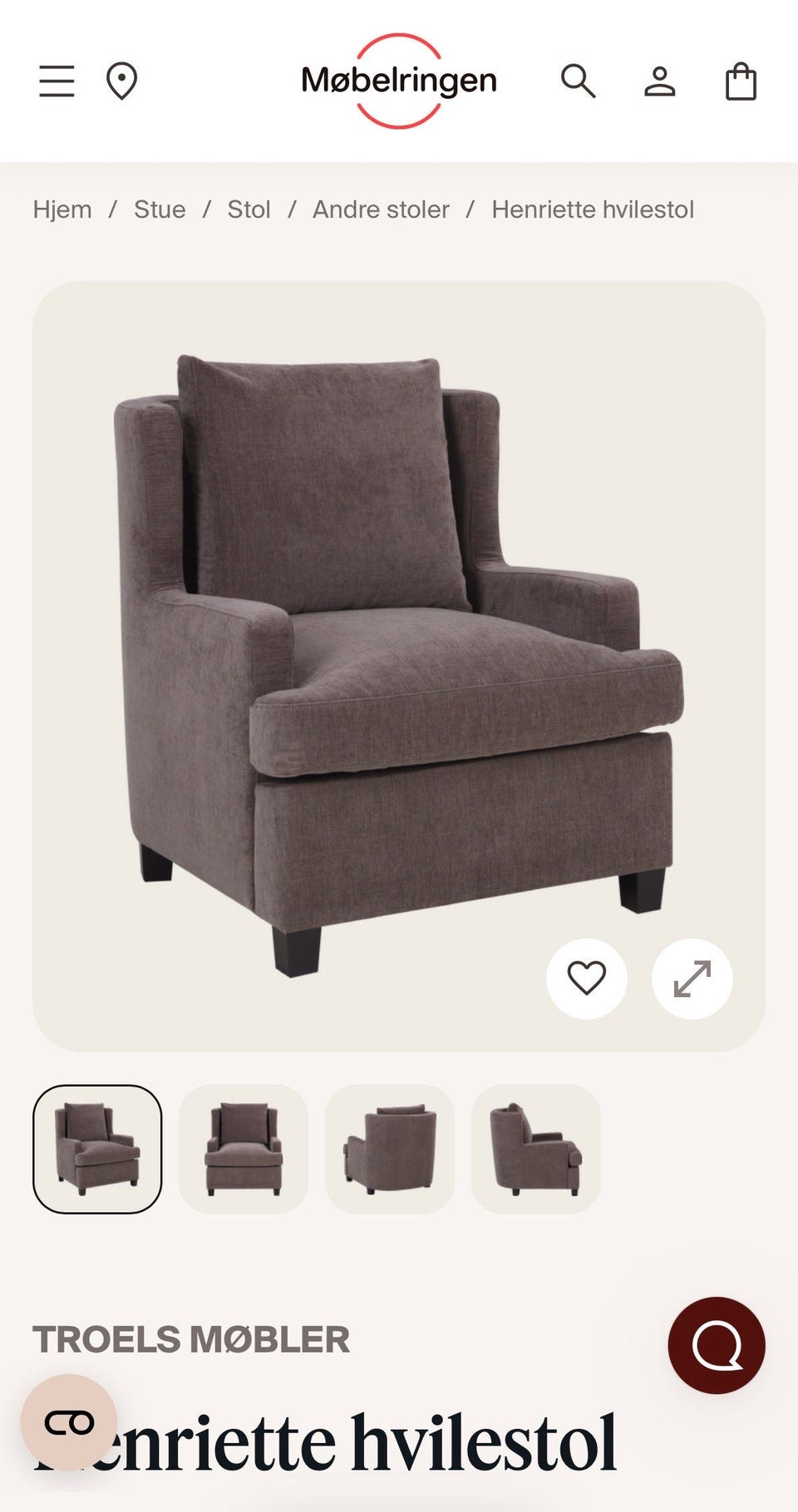798x1512 pixels.
Task: Tap the Møbelringen logo to go home
Action: 399,81
